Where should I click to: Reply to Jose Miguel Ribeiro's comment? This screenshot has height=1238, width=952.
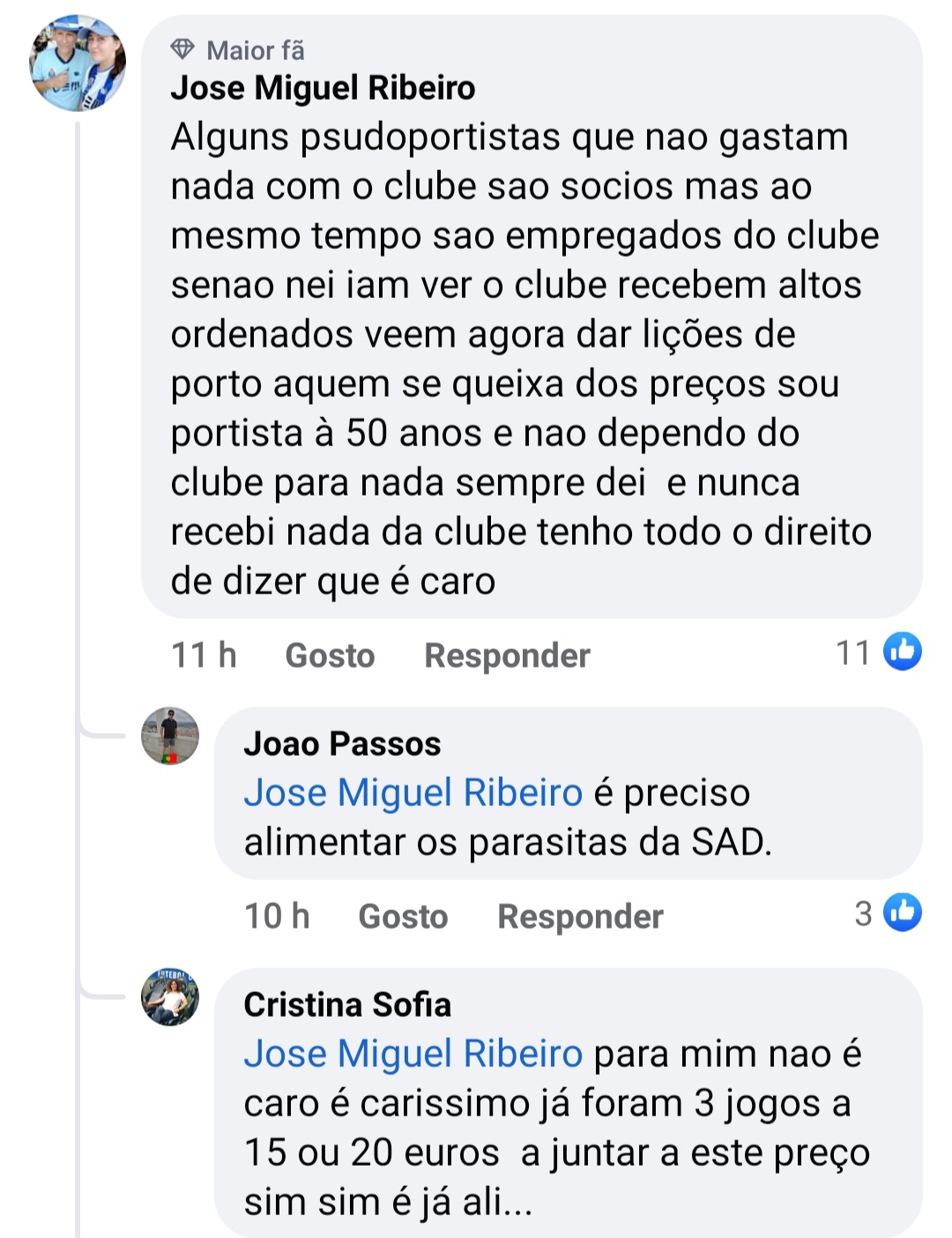pyautogui.click(x=507, y=655)
